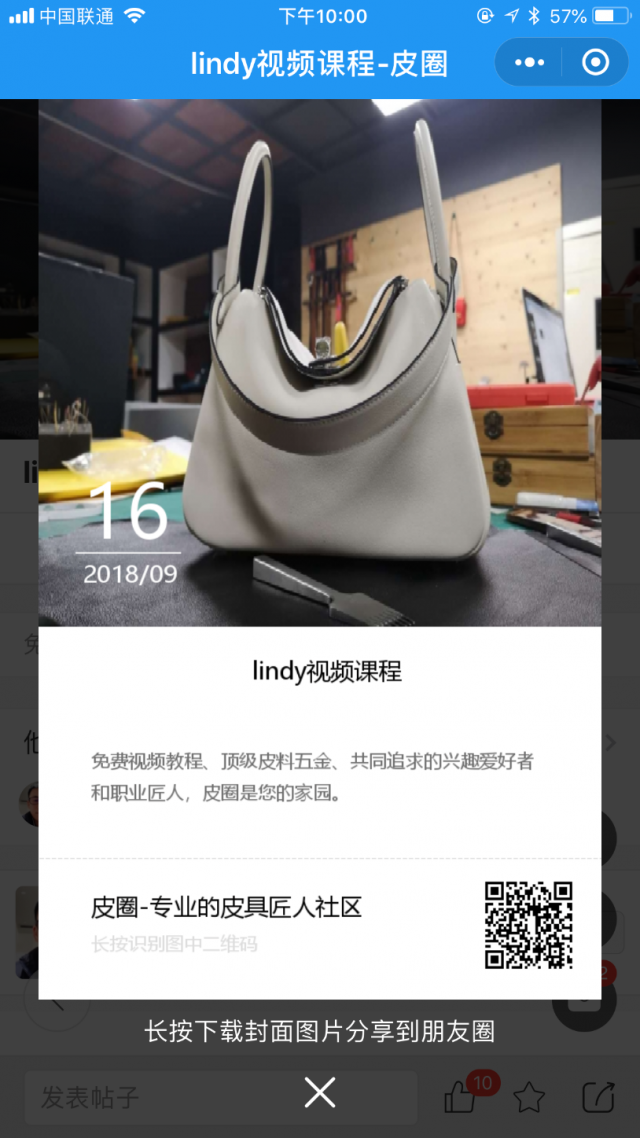
Task: Exit the mini program via circle button
Action: 596,63
